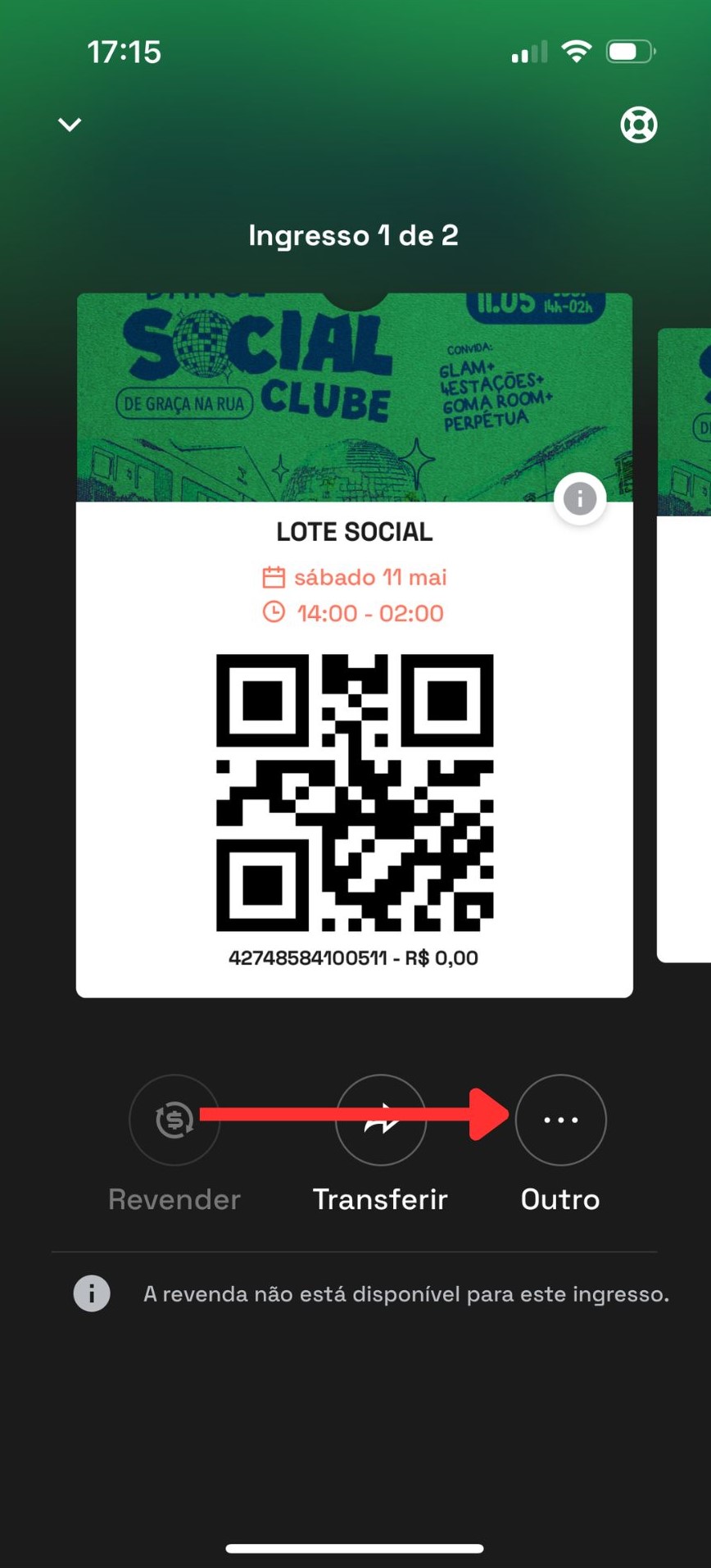View the second ticket card
Screen dimensions: 711x1568
(685, 643)
